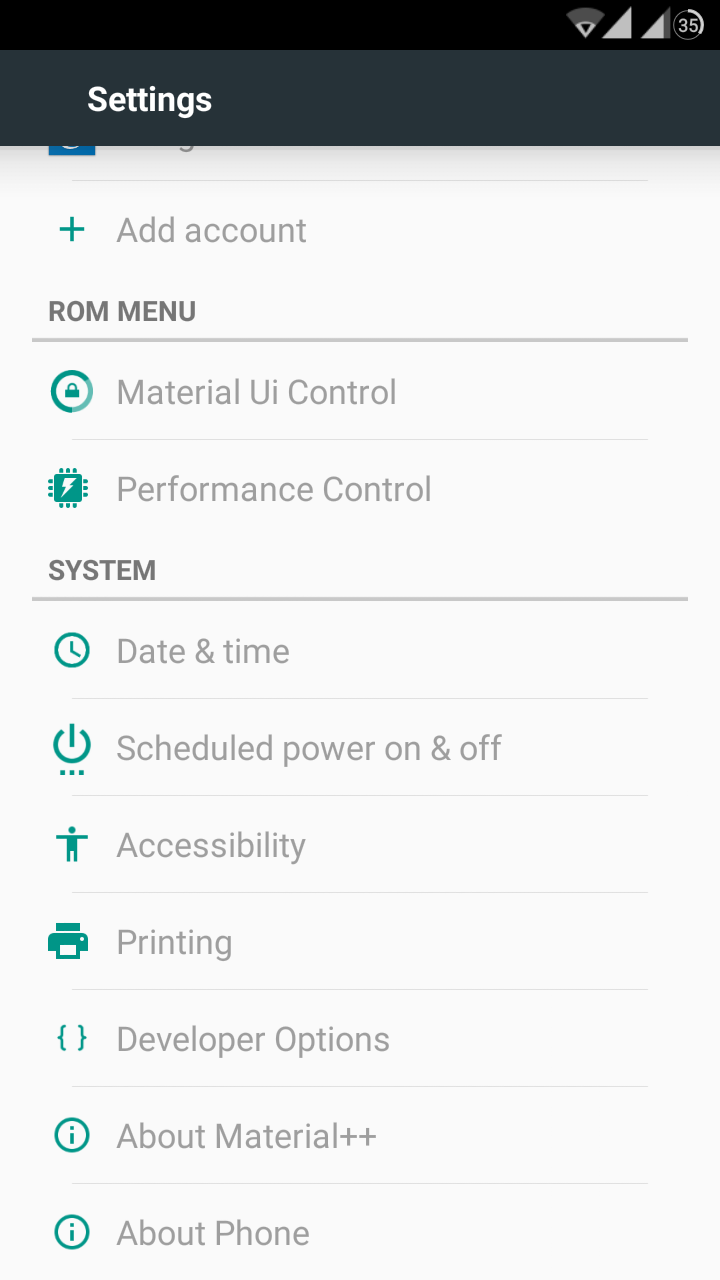
Task: Go to Printing settings
Action: pyautogui.click(x=174, y=942)
